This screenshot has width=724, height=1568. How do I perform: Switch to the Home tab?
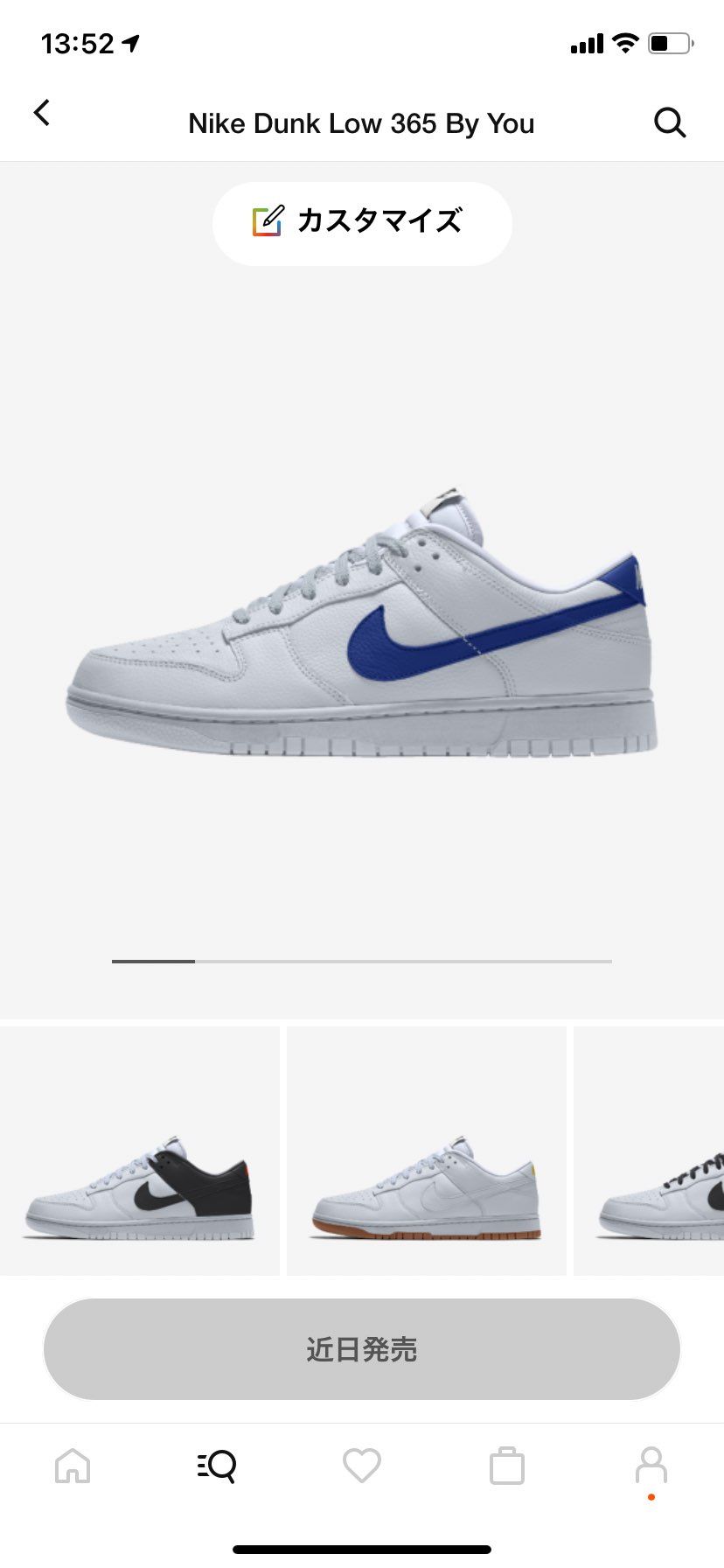[73, 1466]
